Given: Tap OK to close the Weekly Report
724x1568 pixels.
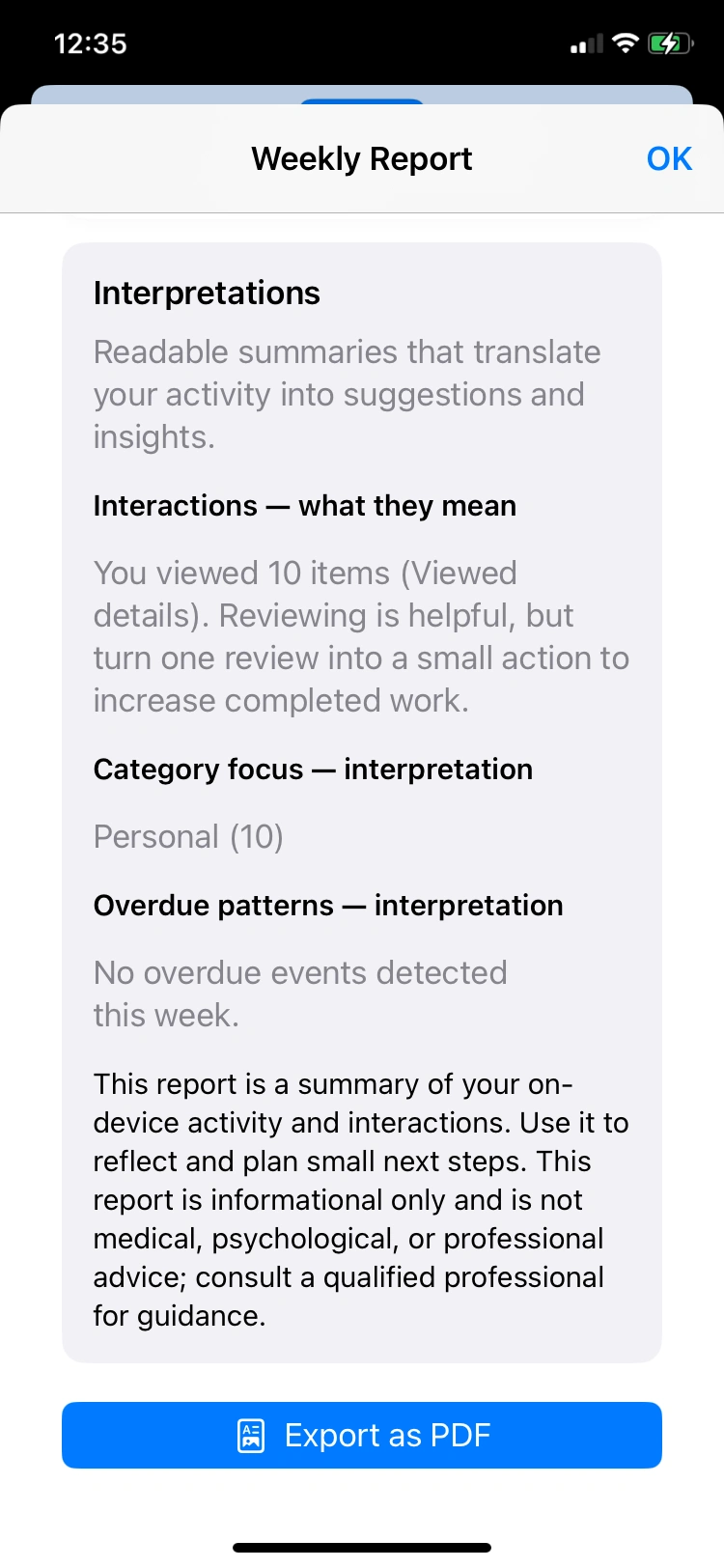Looking at the screenshot, I should click(x=669, y=158).
